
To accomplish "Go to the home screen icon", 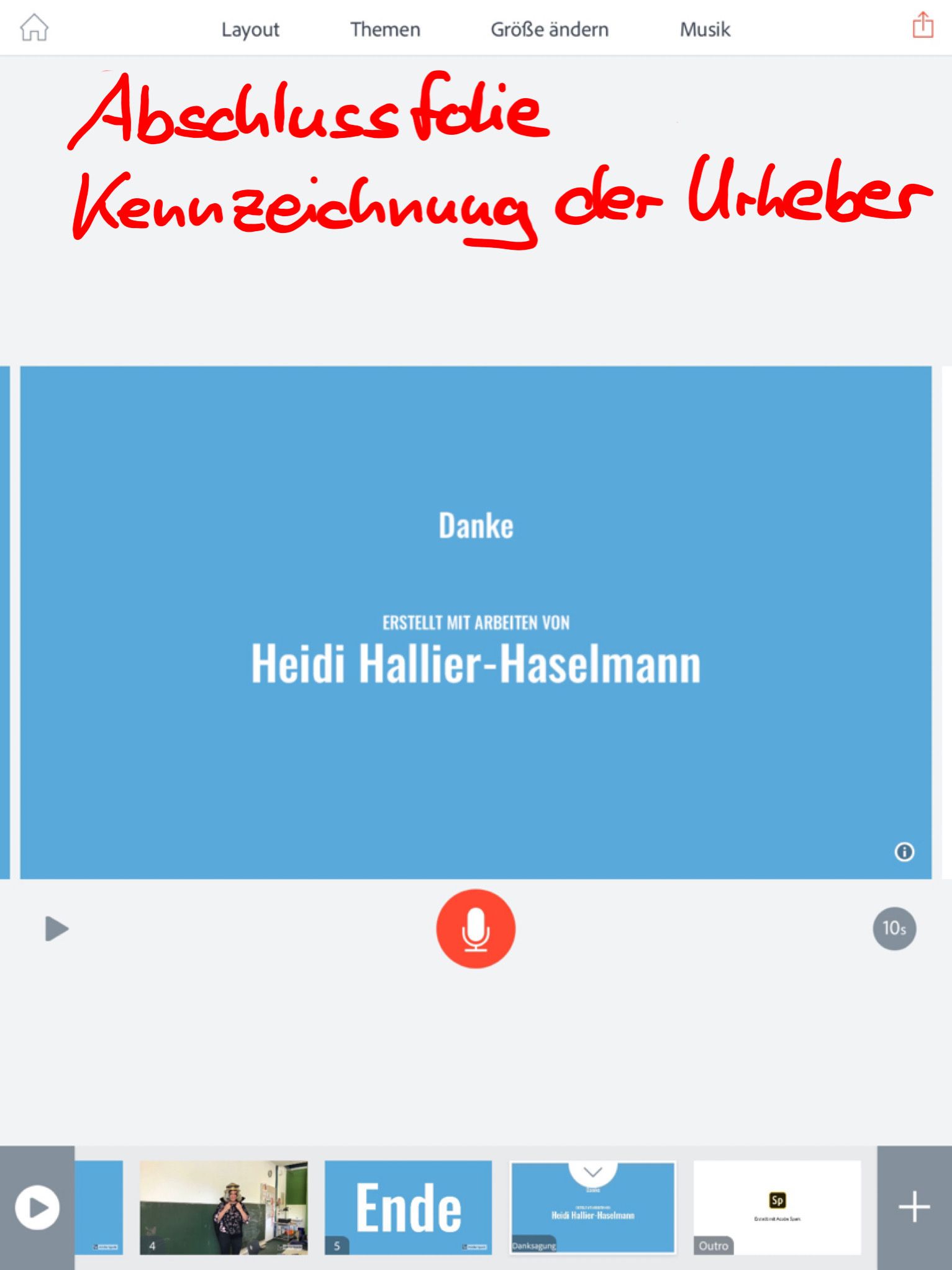I will 34,28.
